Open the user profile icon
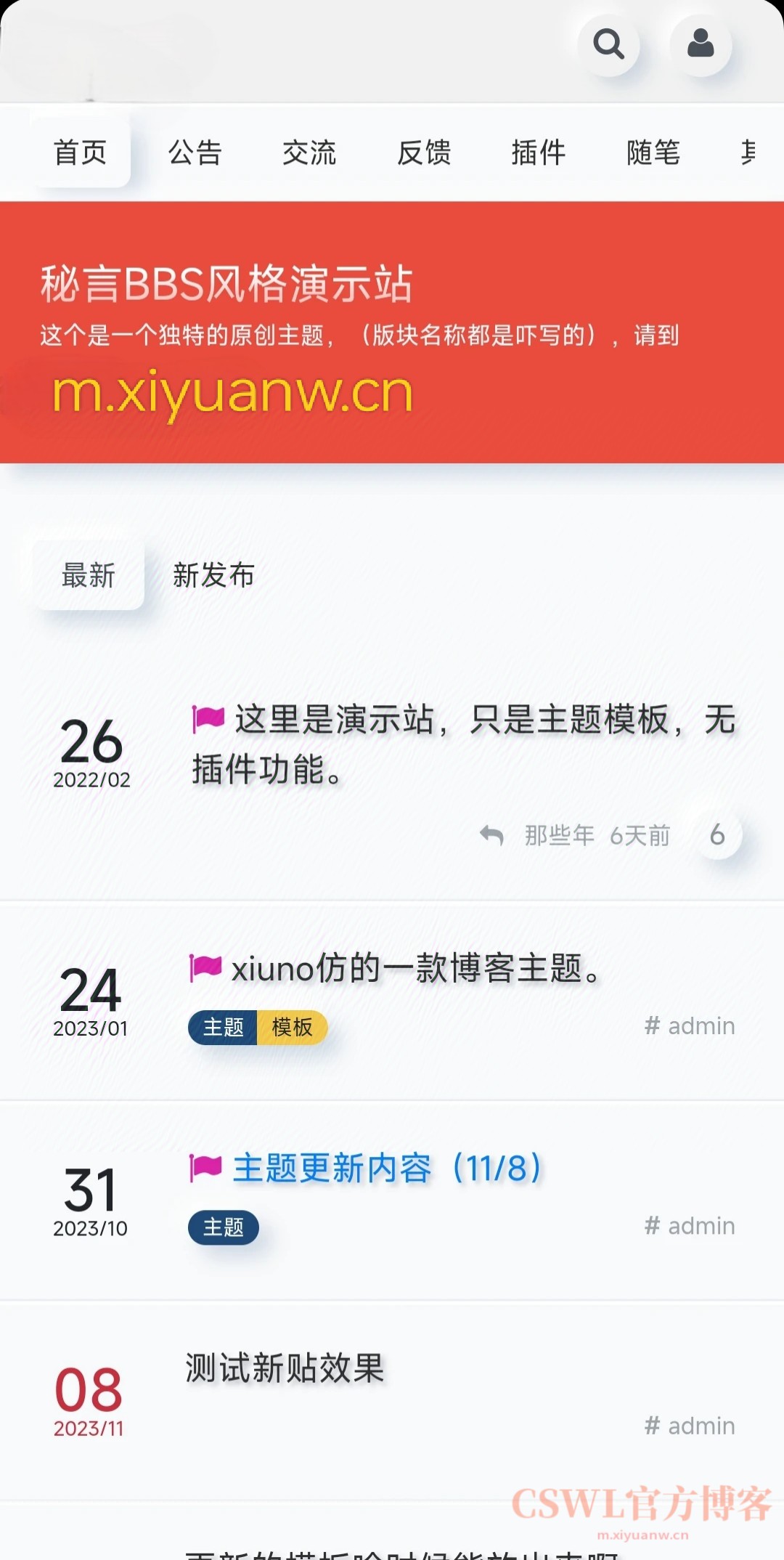Screen dimensions: 784x1560 (x=698, y=44)
